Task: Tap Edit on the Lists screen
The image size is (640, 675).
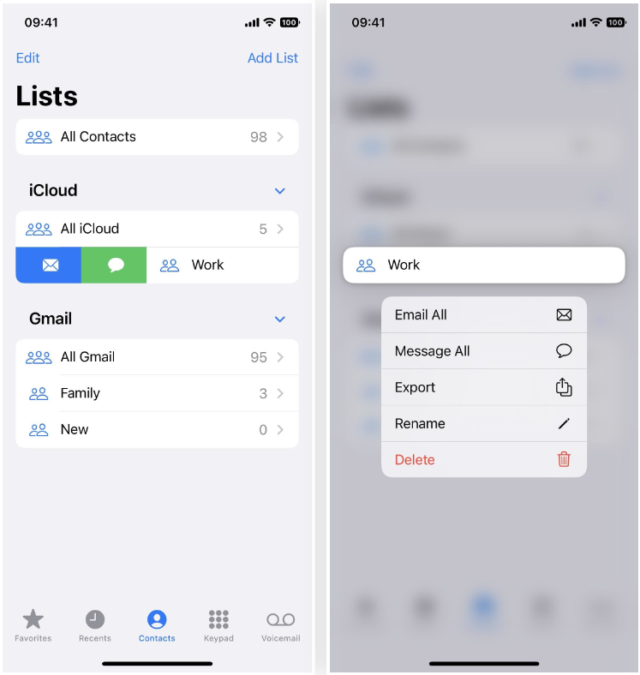Action: point(28,58)
